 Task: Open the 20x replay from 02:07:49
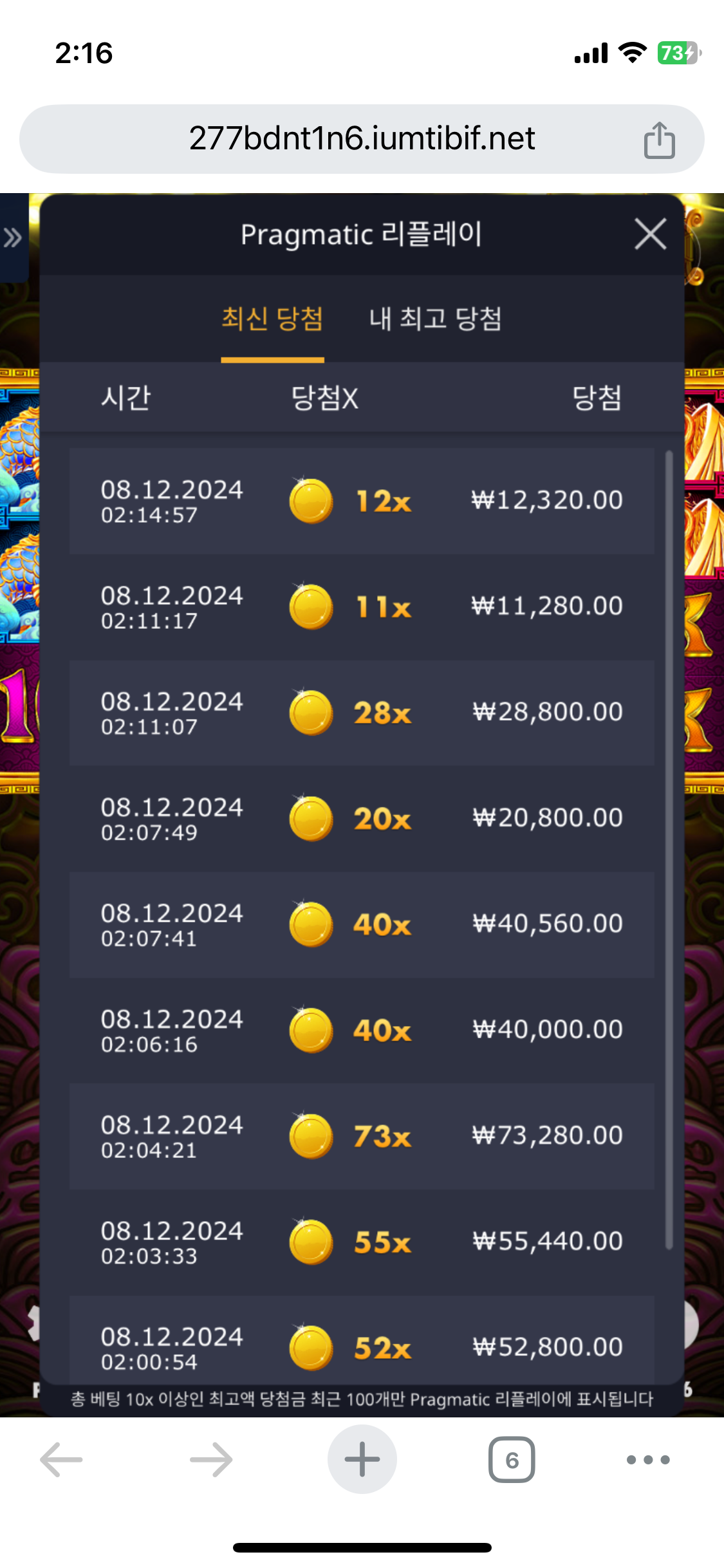(362, 819)
